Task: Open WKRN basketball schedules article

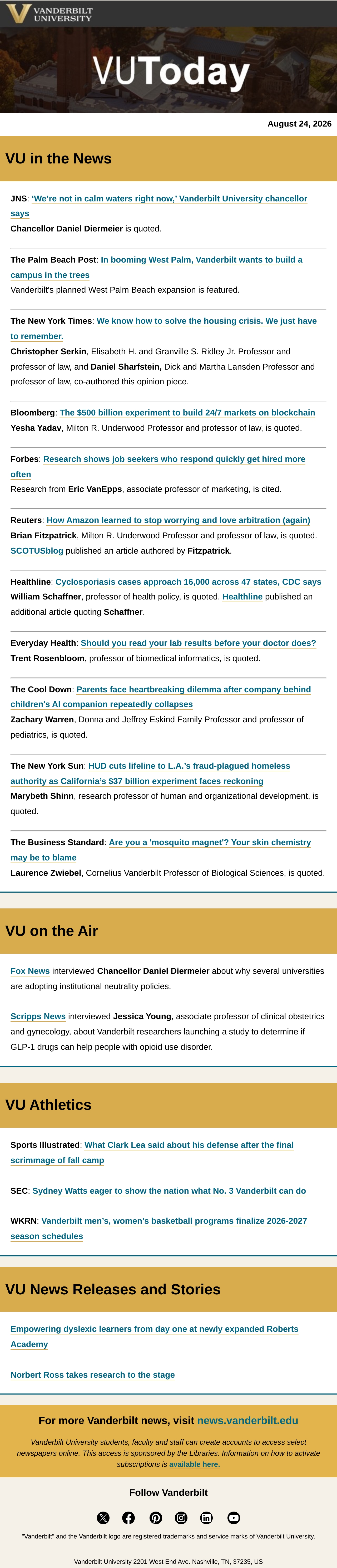Action: coord(159,1228)
